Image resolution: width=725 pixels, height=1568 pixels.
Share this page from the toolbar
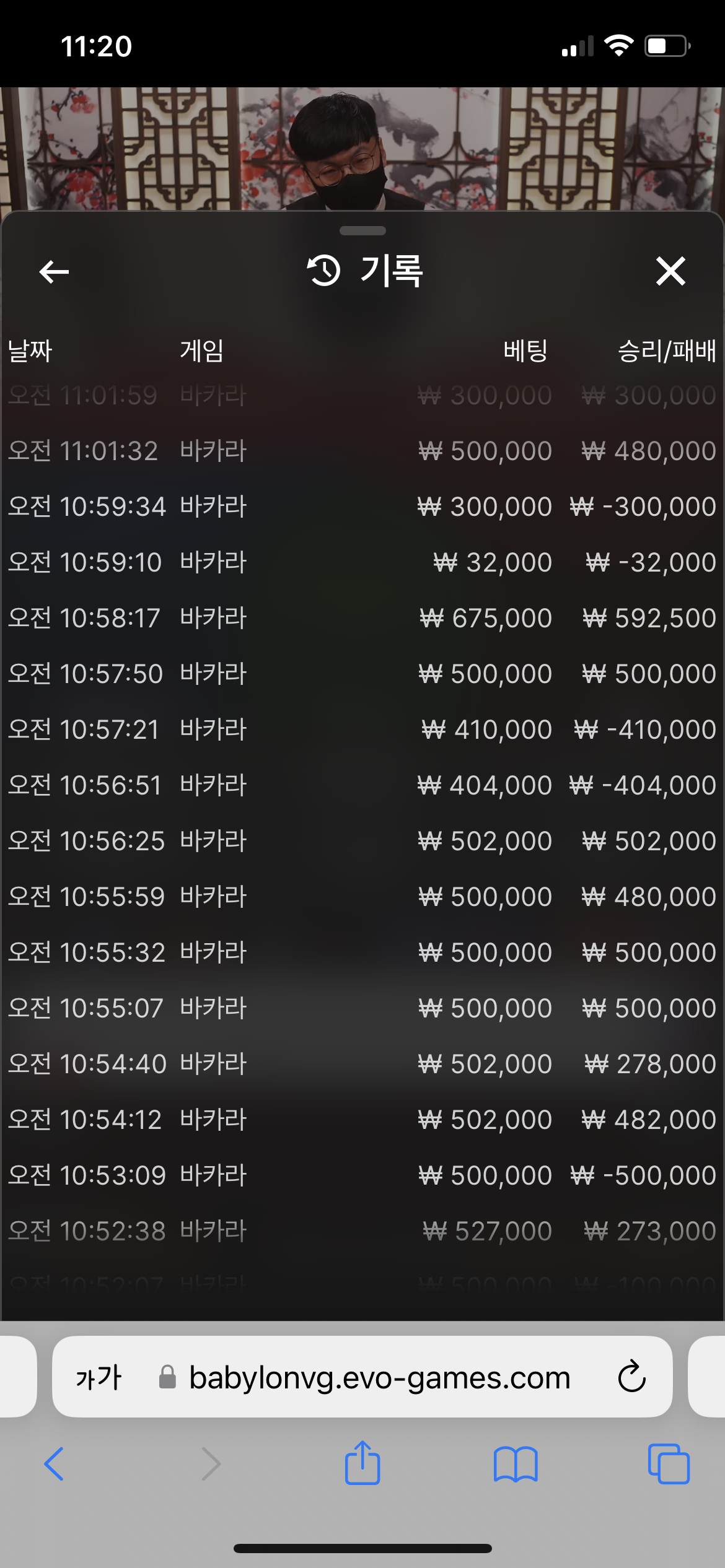[362, 1462]
